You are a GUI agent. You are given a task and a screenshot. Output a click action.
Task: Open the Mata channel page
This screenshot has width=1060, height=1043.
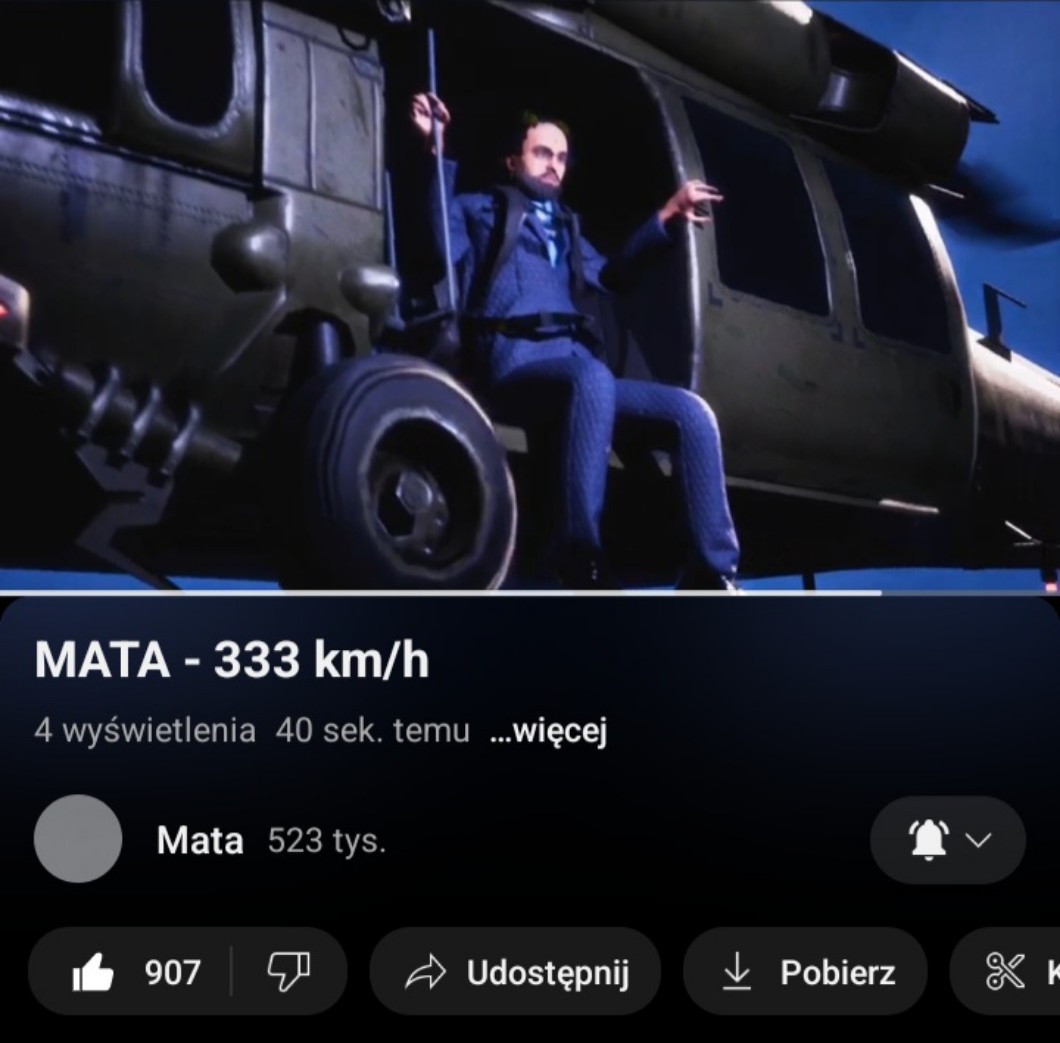point(199,841)
